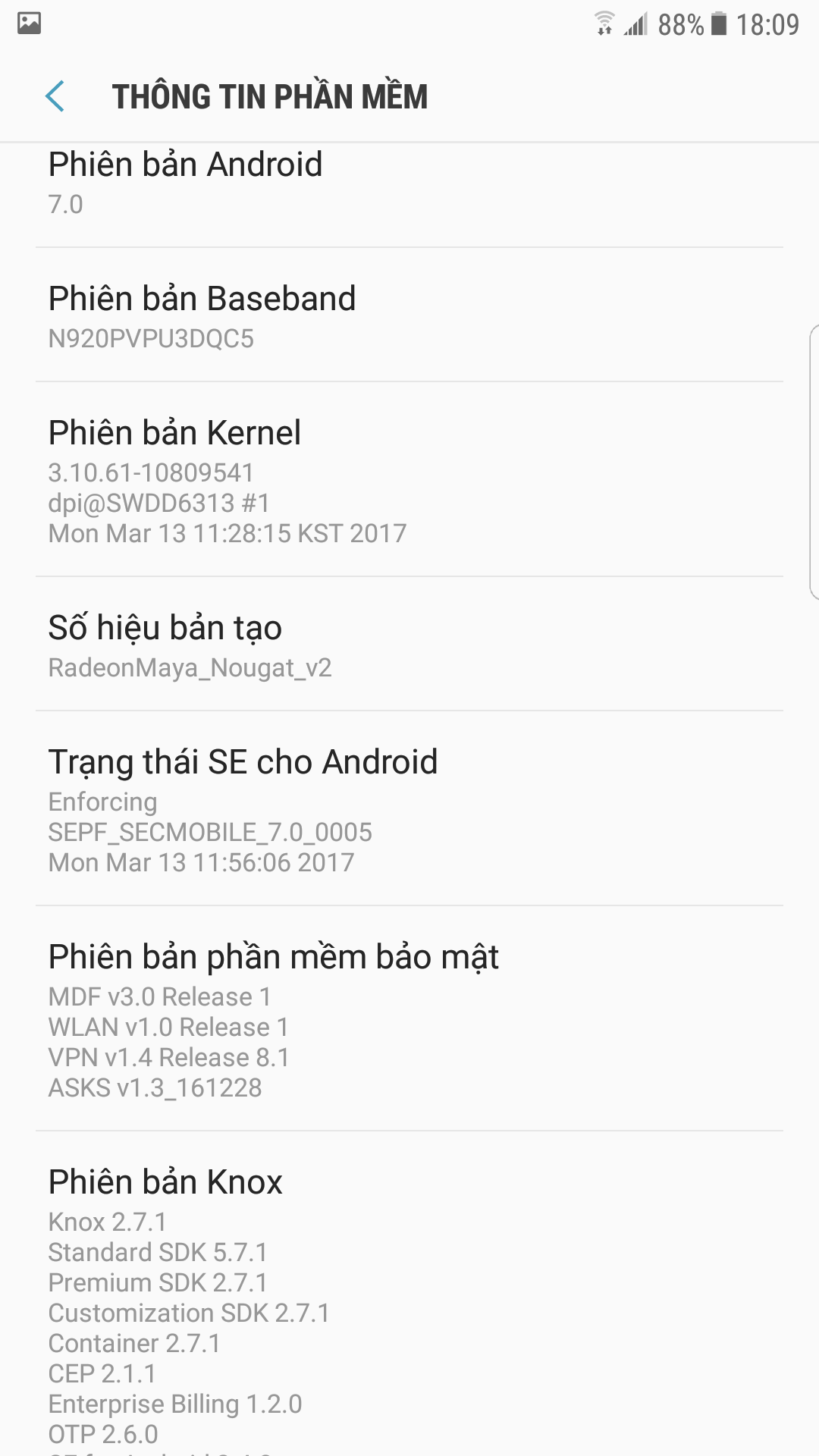Tap the Phiên bản Android row
The height and width of the screenshot is (1456, 819).
click(x=409, y=194)
